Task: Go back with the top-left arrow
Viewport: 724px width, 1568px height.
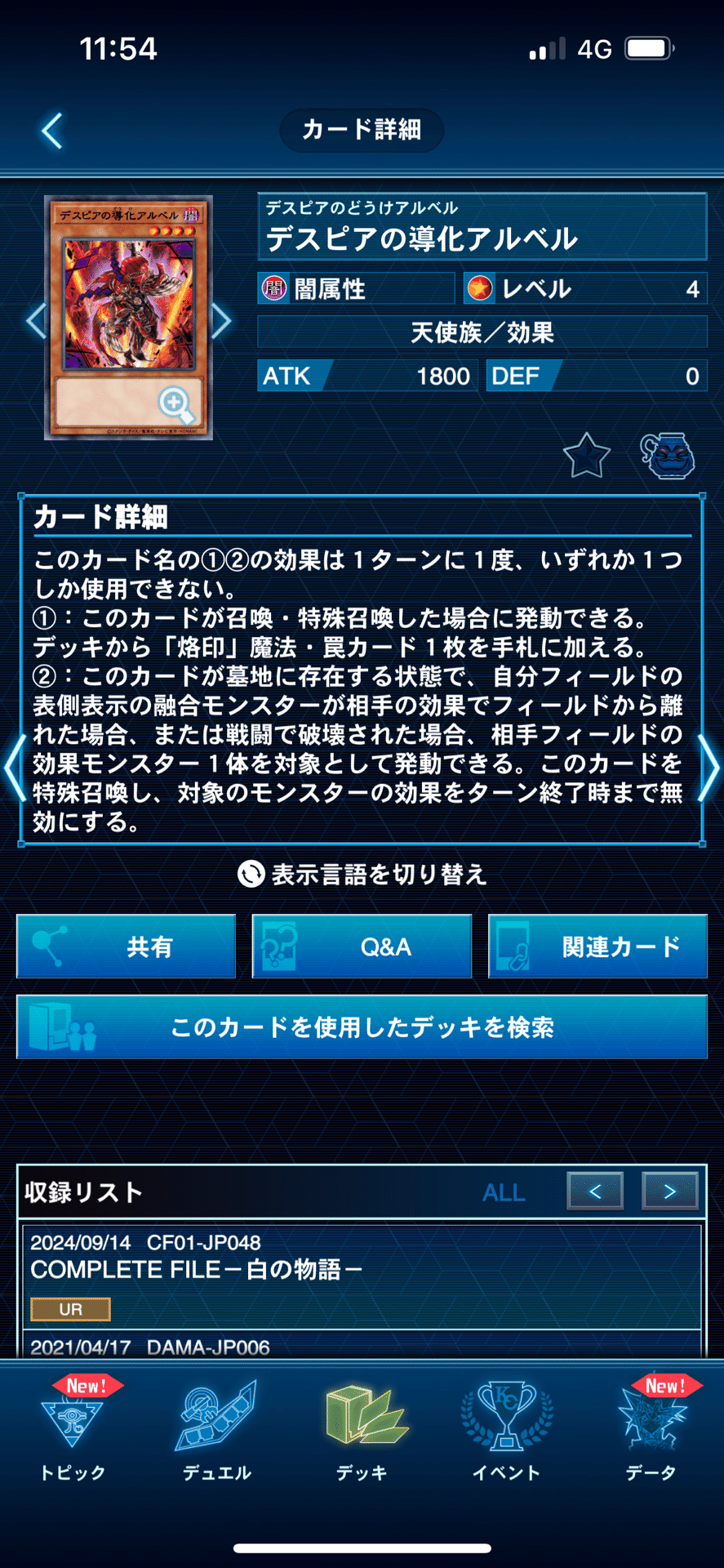Action: 52,131
